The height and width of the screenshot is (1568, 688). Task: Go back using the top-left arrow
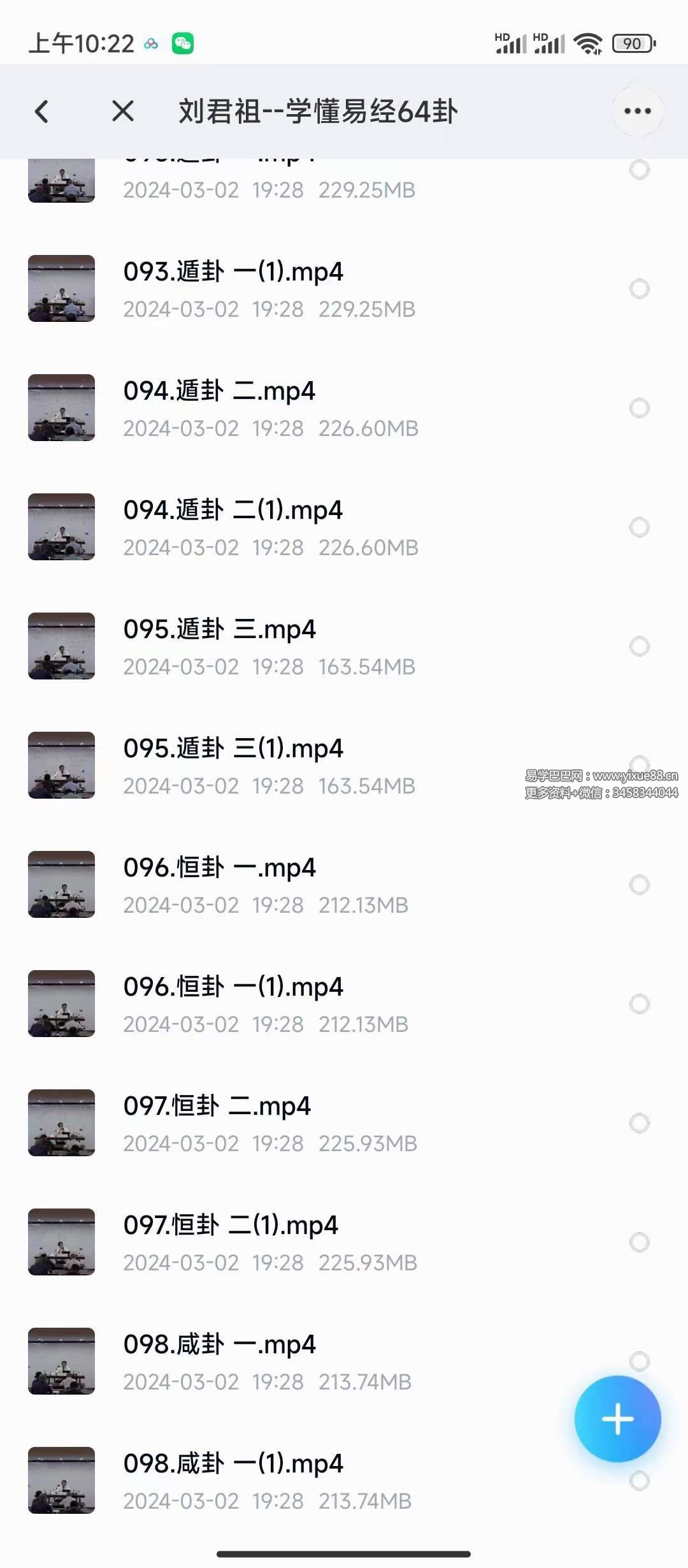(x=42, y=112)
